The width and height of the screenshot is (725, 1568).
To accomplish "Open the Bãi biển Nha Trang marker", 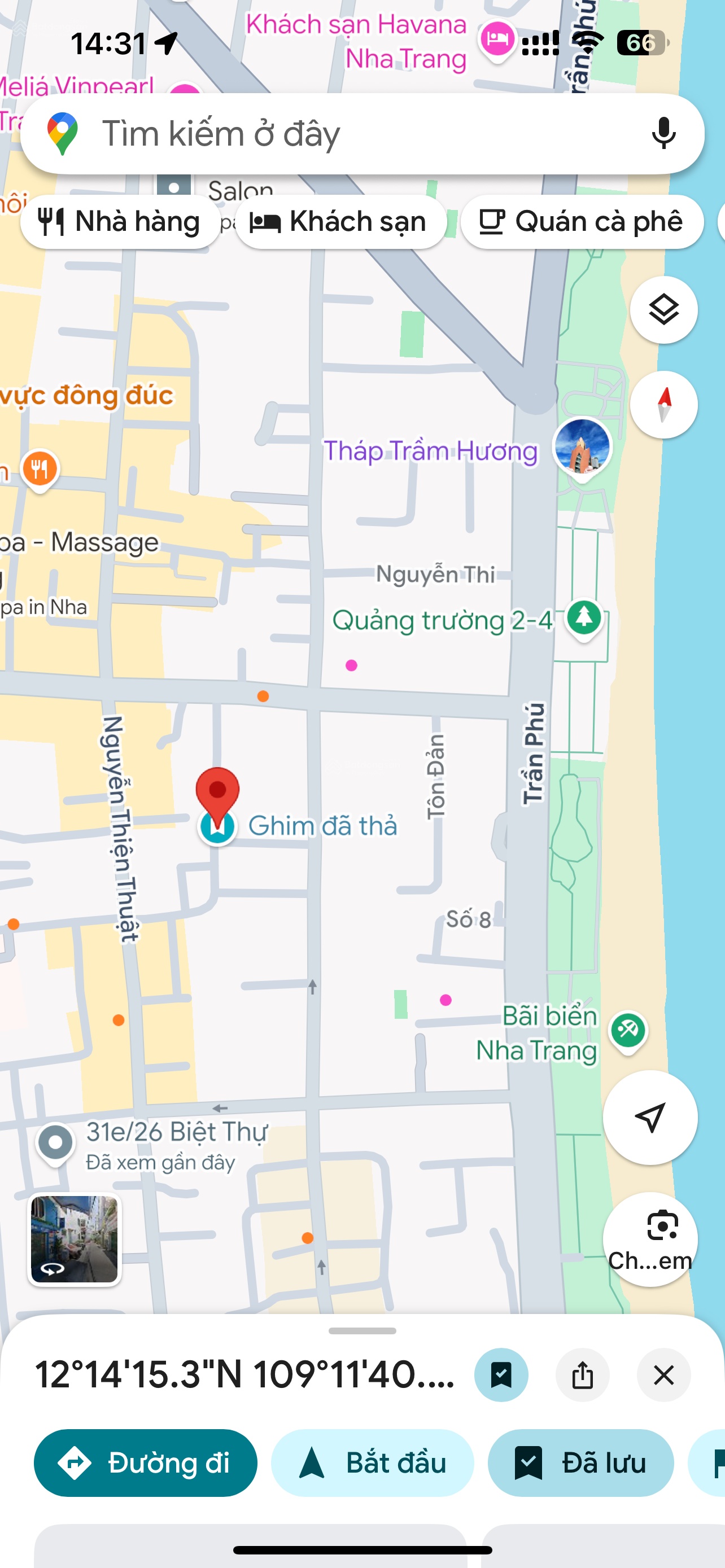I will coord(628,1031).
